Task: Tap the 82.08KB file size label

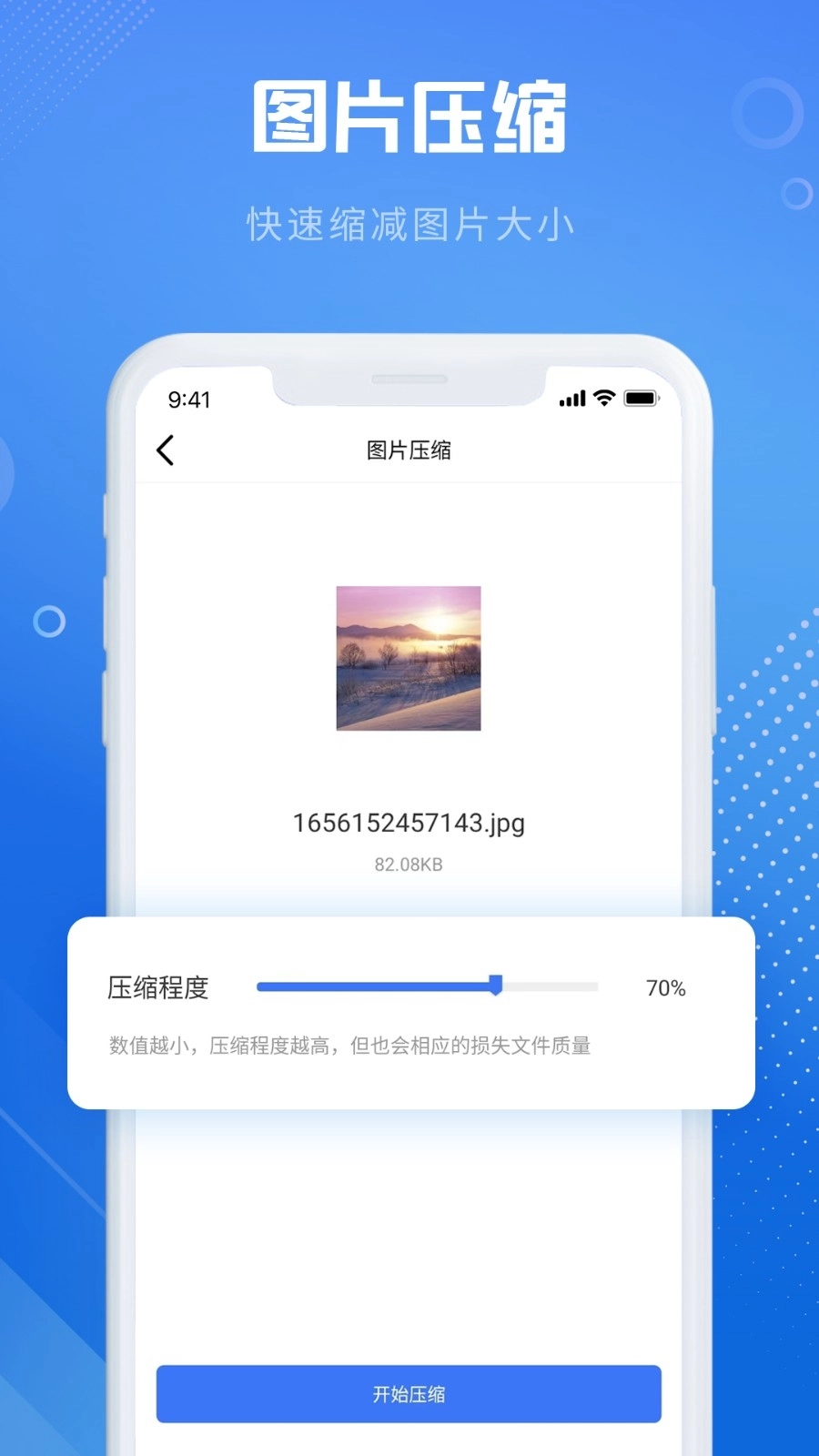Action: click(409, 864)
